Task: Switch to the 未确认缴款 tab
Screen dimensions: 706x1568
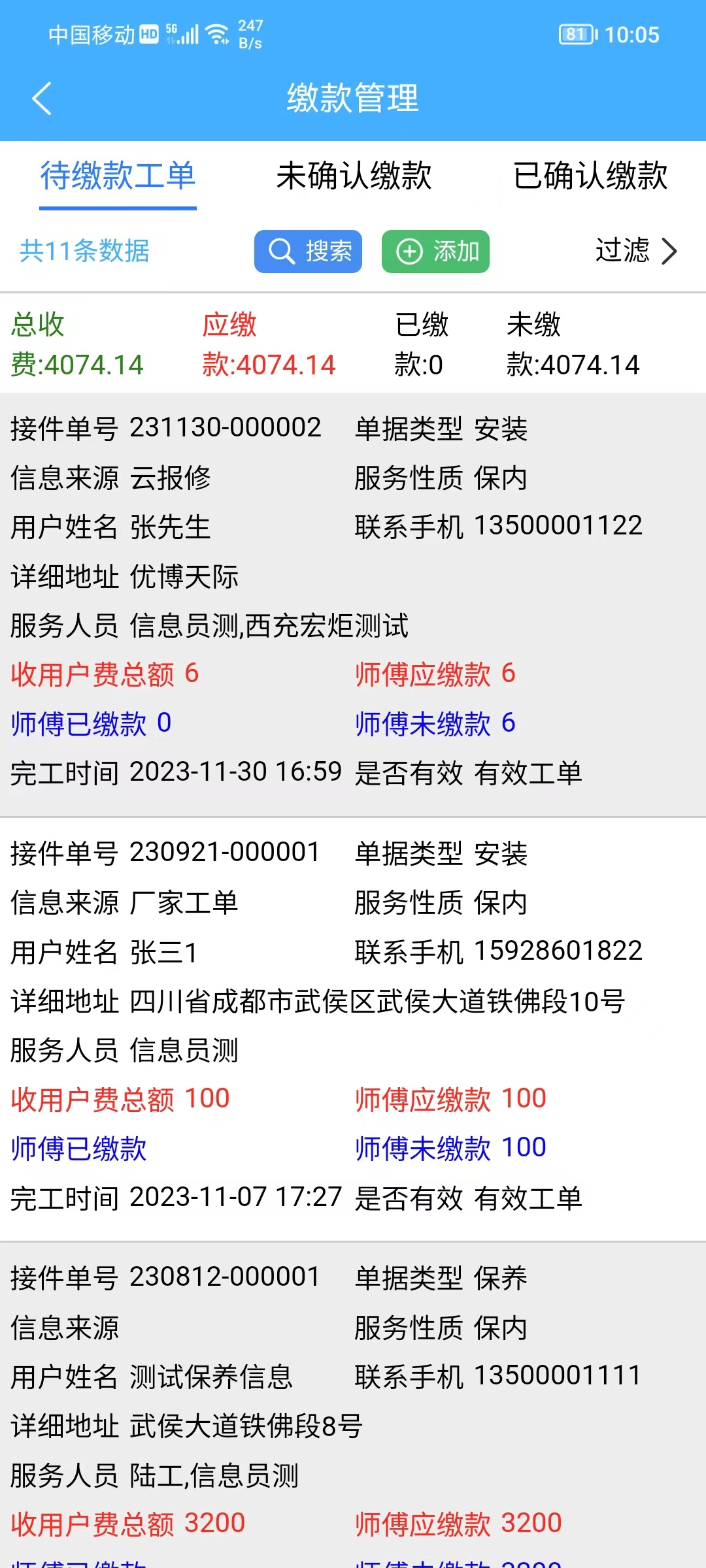Action: pos(353,176)
